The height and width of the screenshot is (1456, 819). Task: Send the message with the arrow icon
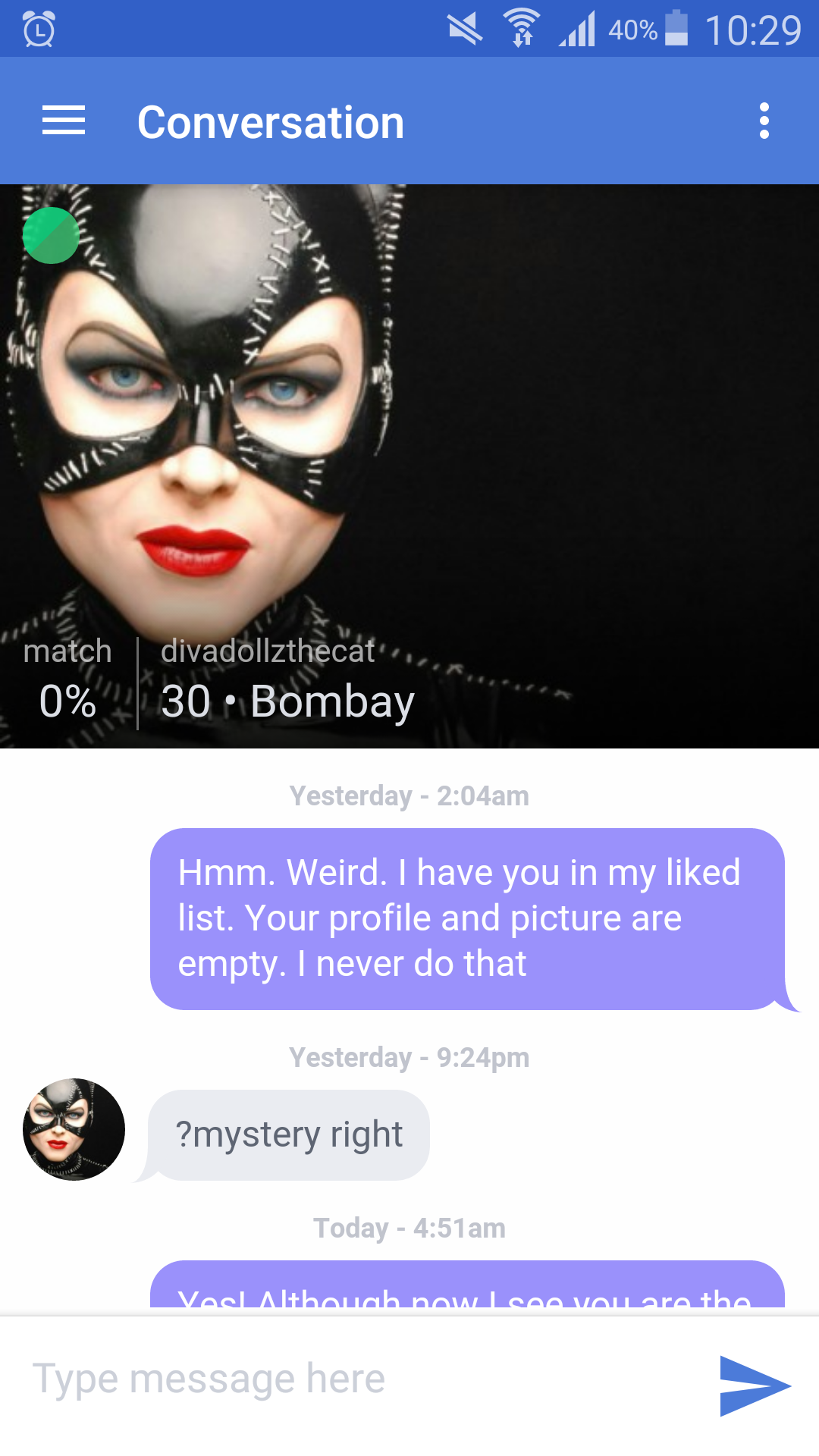755,1385
